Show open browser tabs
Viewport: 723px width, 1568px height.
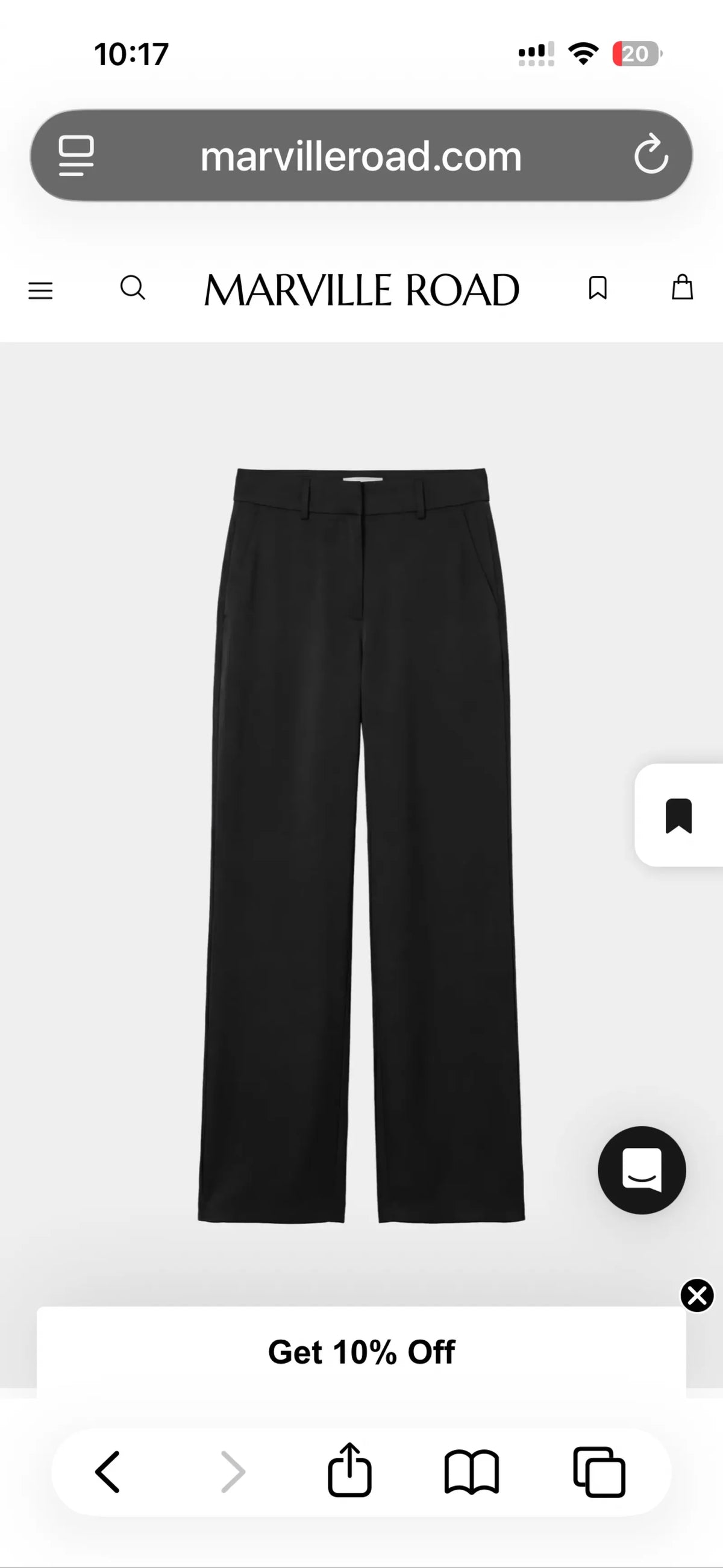599,1472
